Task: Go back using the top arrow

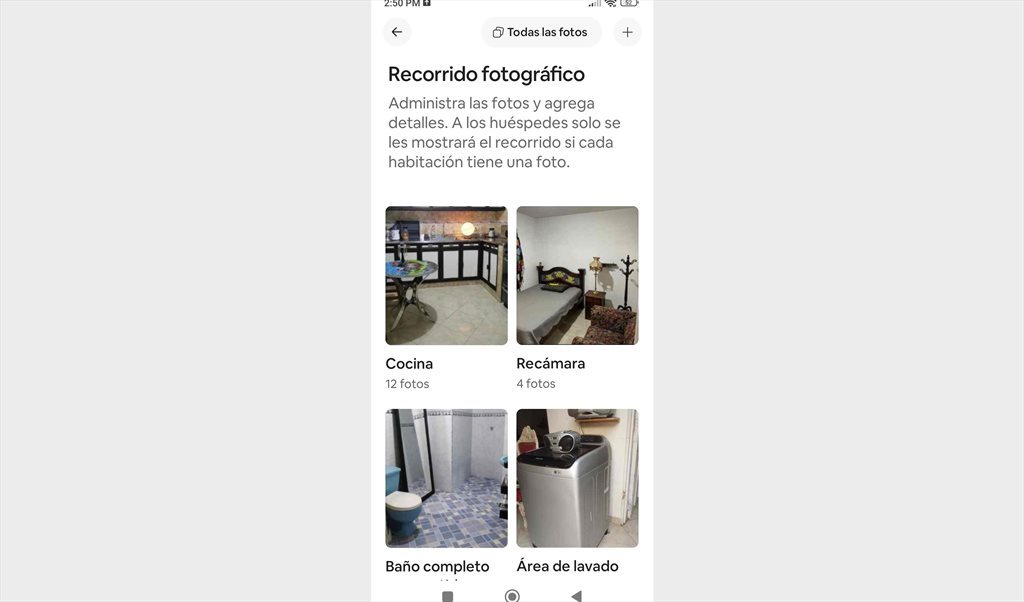Action: pyautogui.click(x=397, y=32)
